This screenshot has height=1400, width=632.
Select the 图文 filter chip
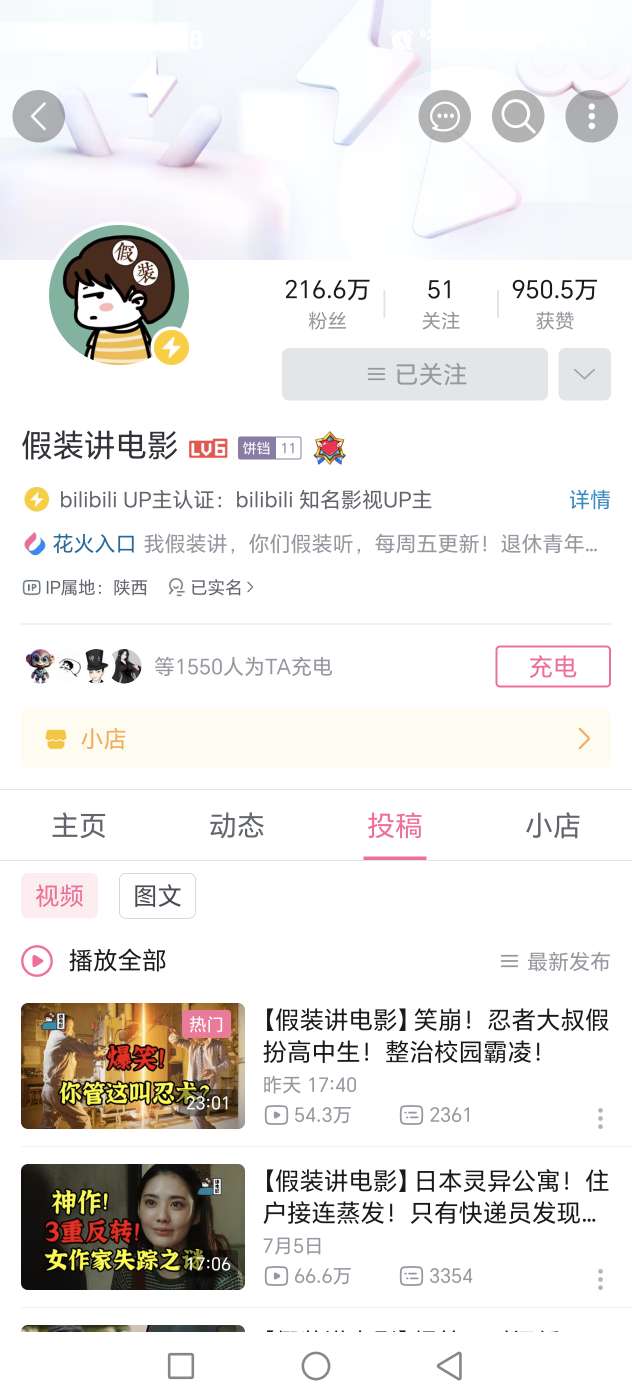[157, 896]
